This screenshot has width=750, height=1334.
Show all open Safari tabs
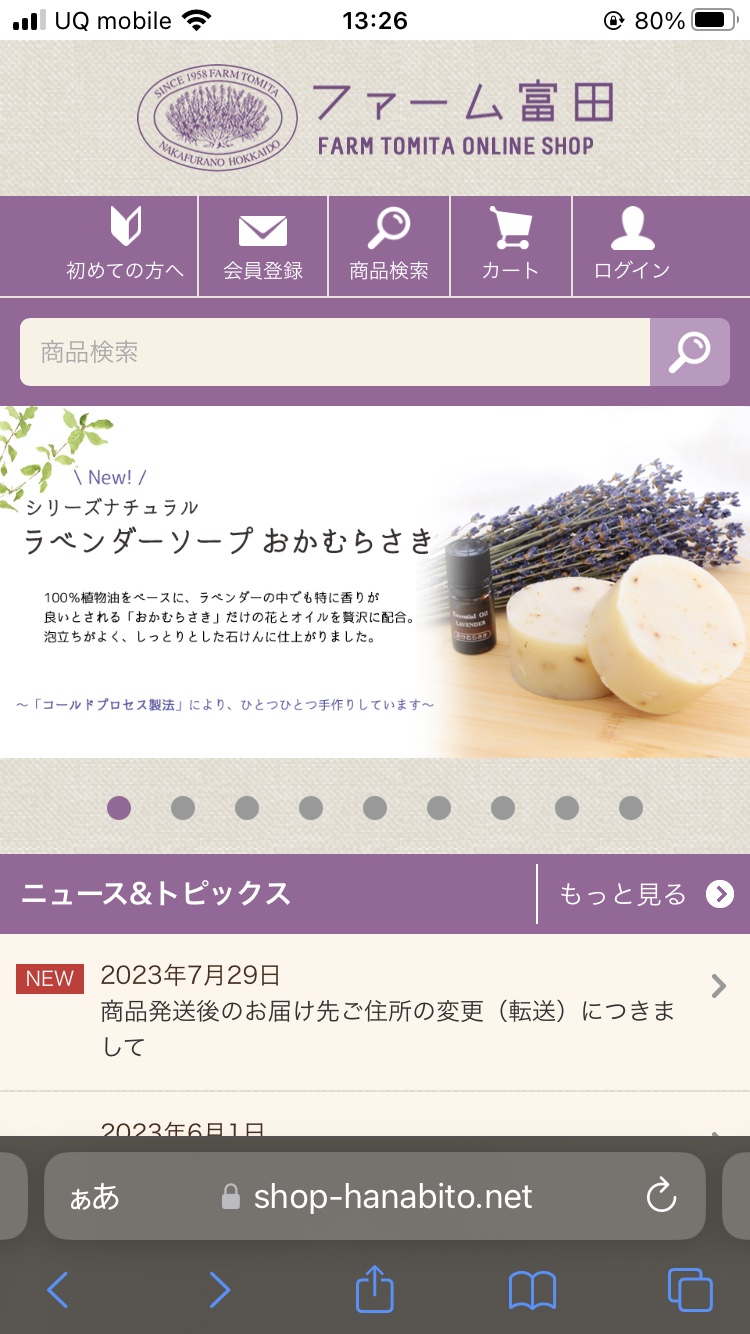(690, 1290)
